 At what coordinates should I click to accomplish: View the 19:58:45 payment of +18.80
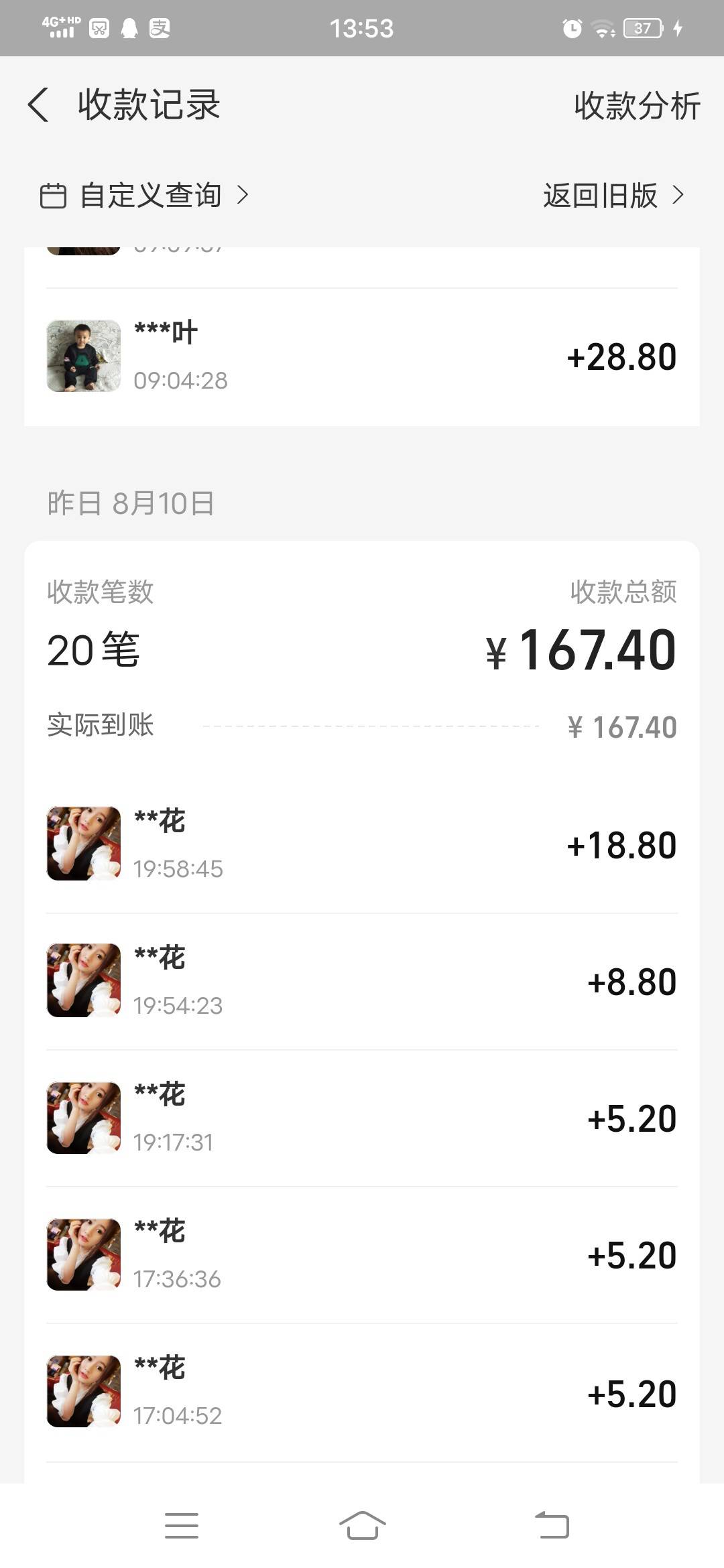point(362,844)
